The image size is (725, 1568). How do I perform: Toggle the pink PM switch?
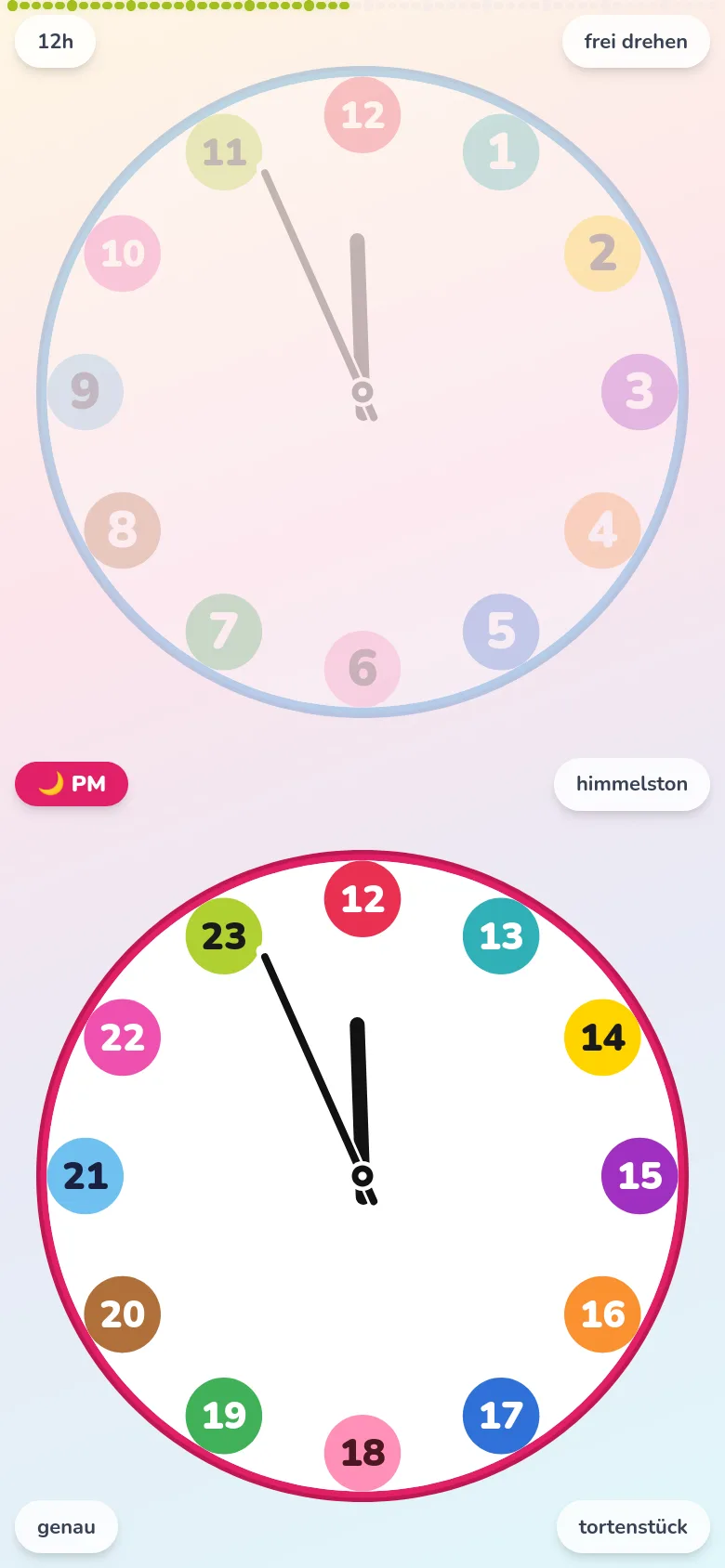[72, 783]
